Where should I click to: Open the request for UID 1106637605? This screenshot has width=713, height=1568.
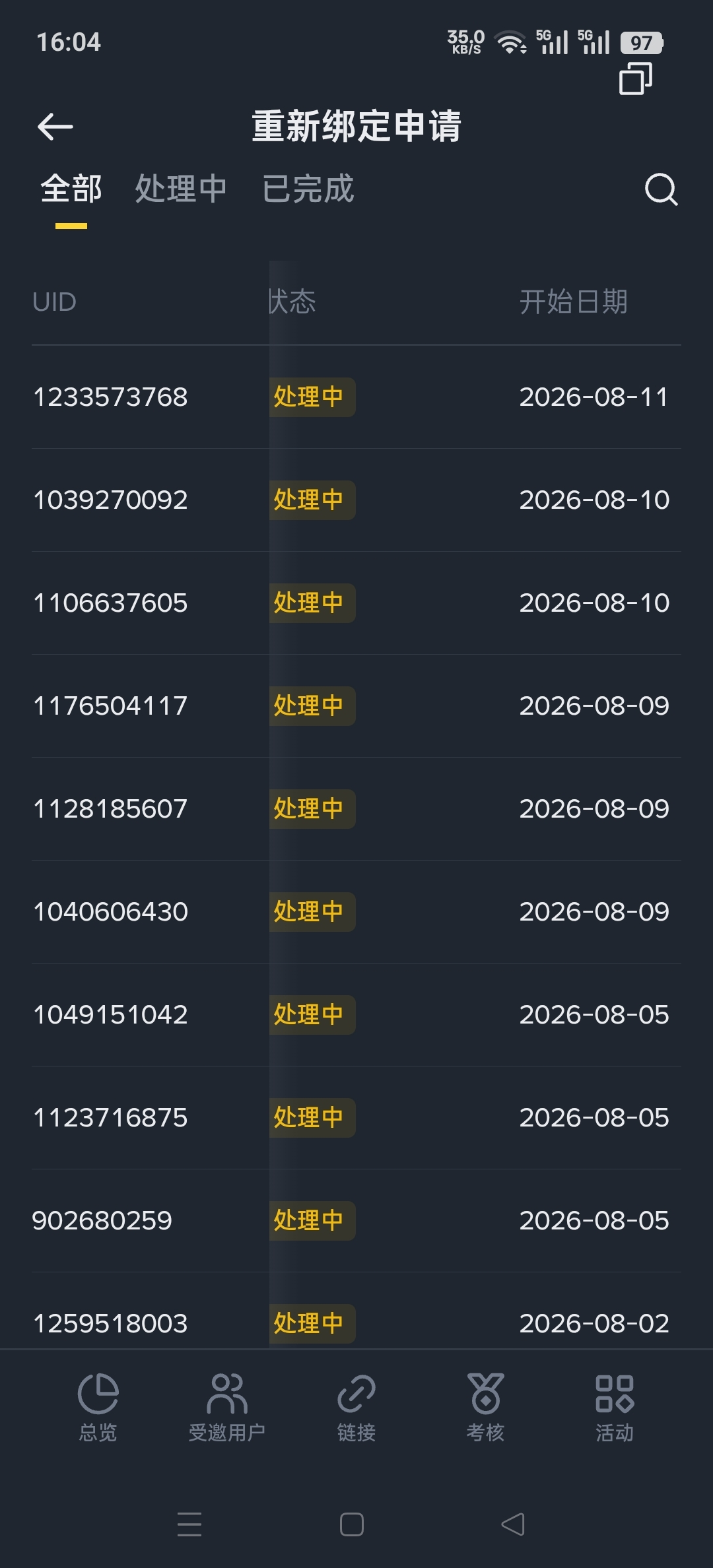tap(356, 603)
